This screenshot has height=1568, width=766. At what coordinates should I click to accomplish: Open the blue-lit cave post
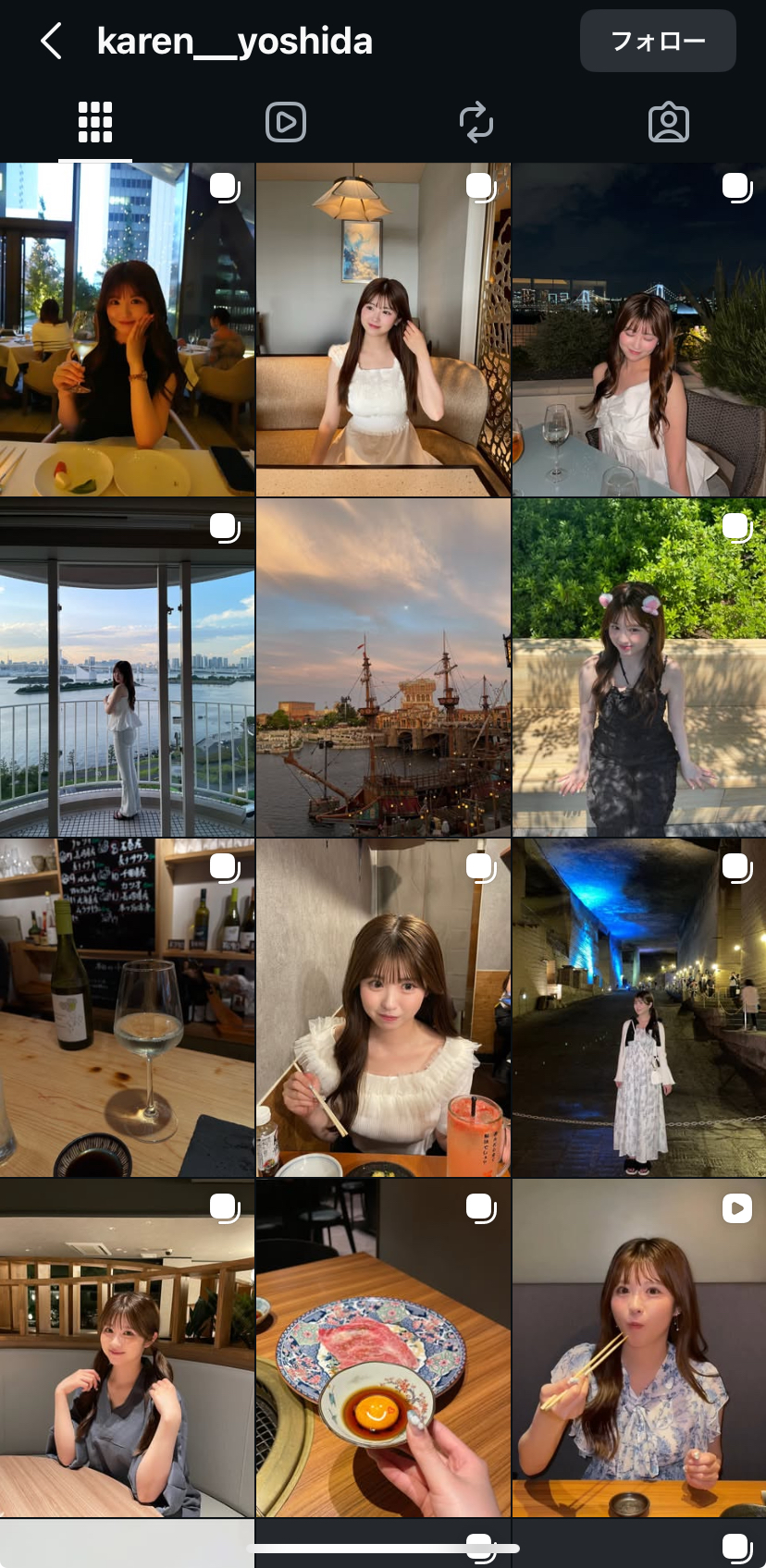point(639,1008)
